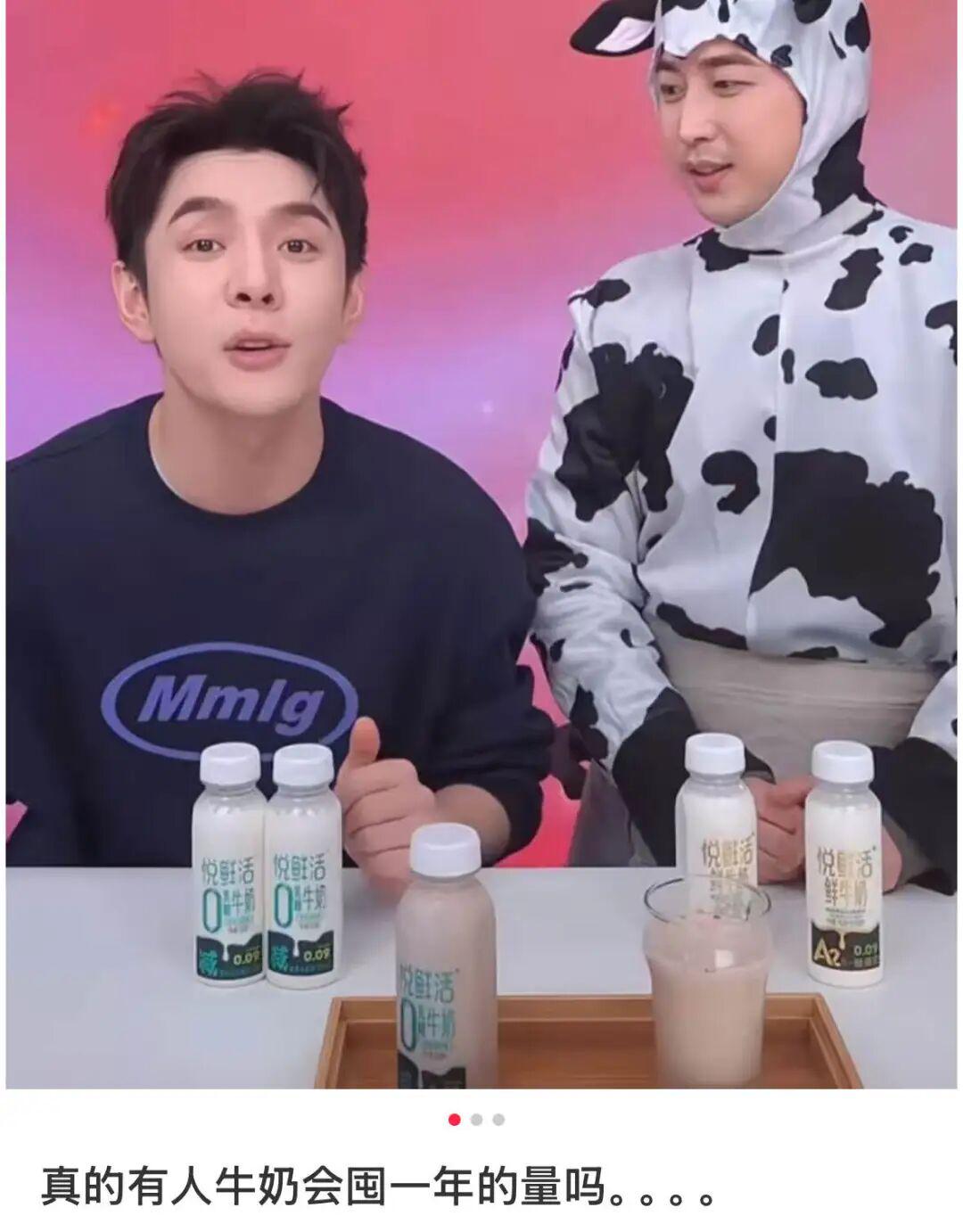Open the milk livestream photo in full view

tap(481, 544)
